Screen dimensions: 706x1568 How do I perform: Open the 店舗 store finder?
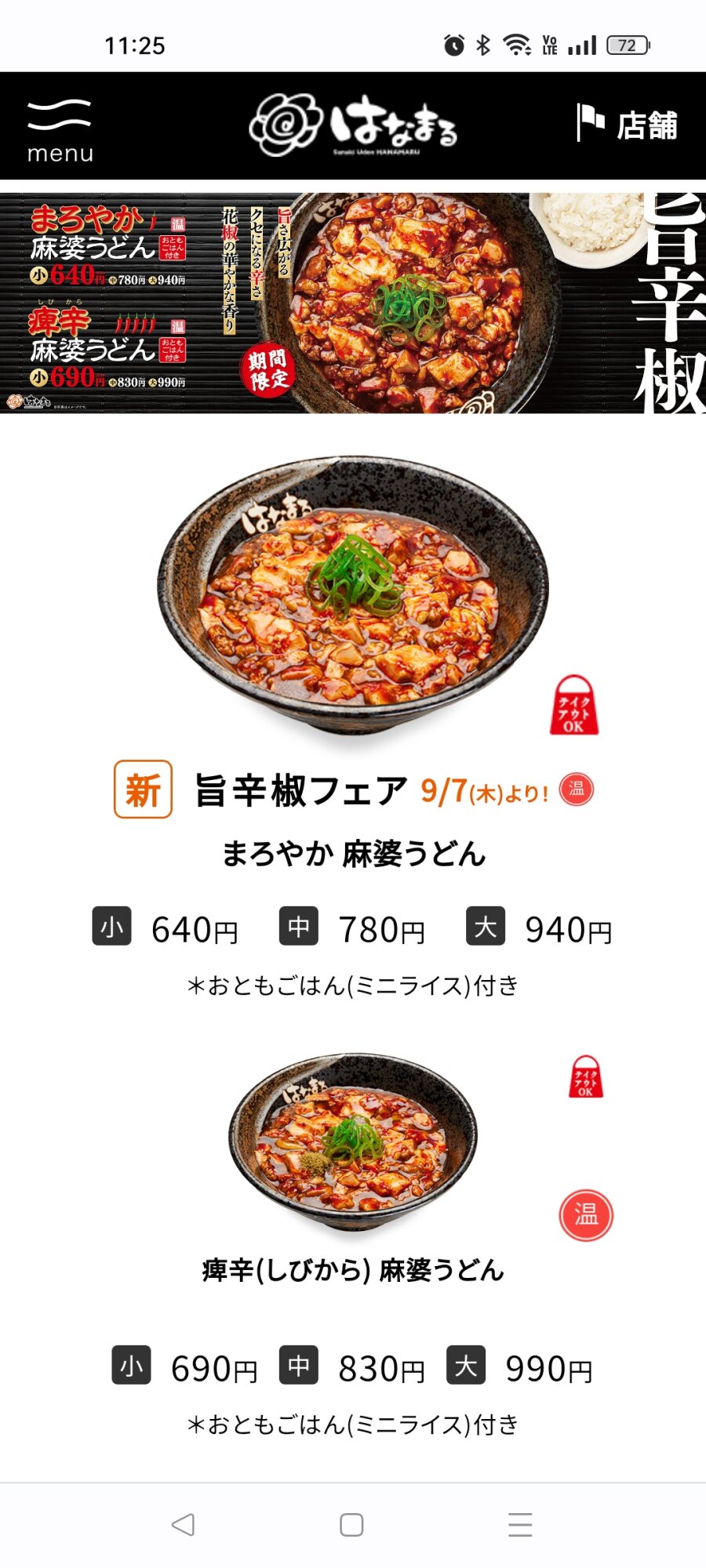[x=626, y=125]
